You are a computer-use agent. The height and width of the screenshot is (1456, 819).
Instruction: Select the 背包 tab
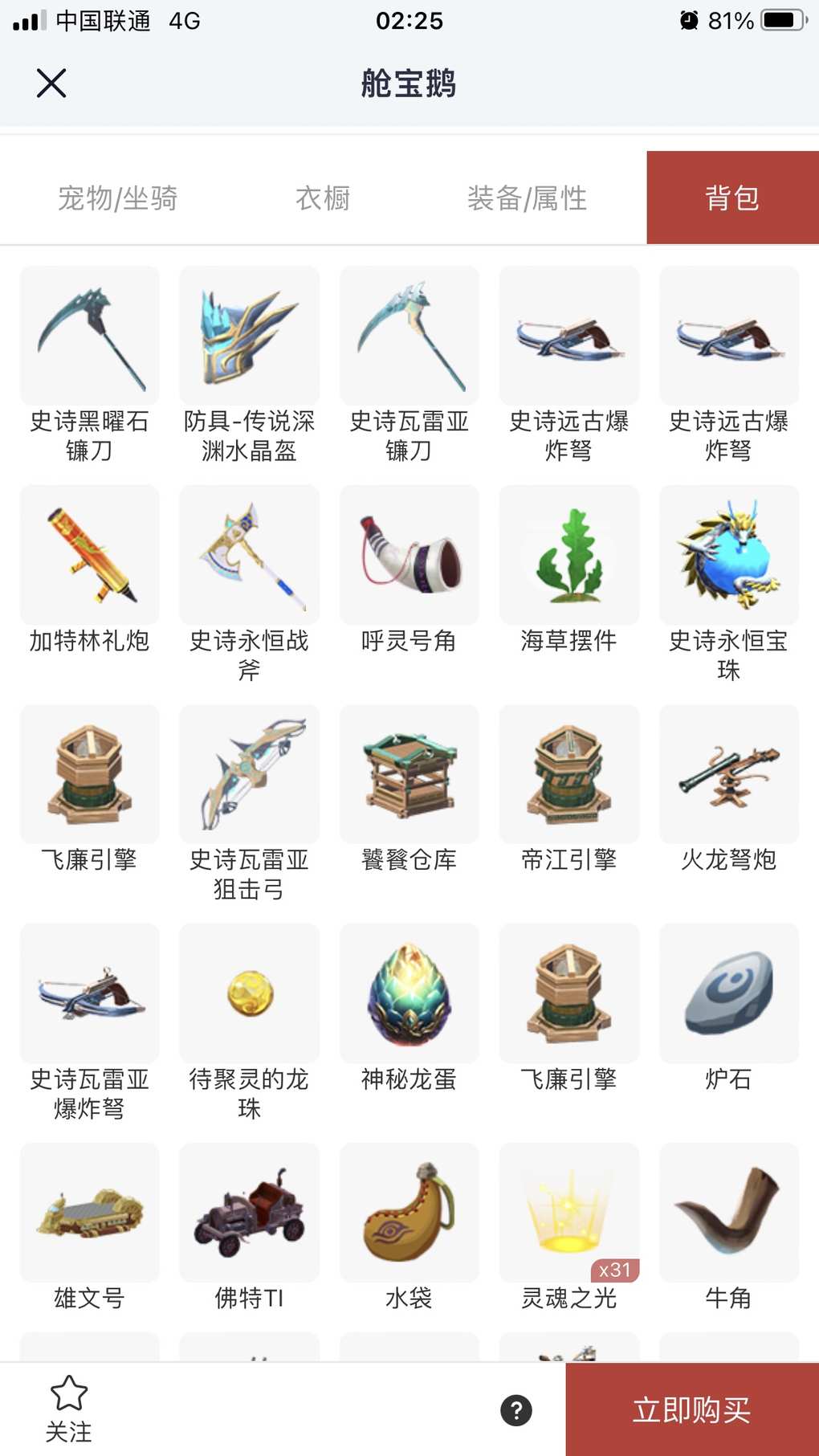click(731, 198)
